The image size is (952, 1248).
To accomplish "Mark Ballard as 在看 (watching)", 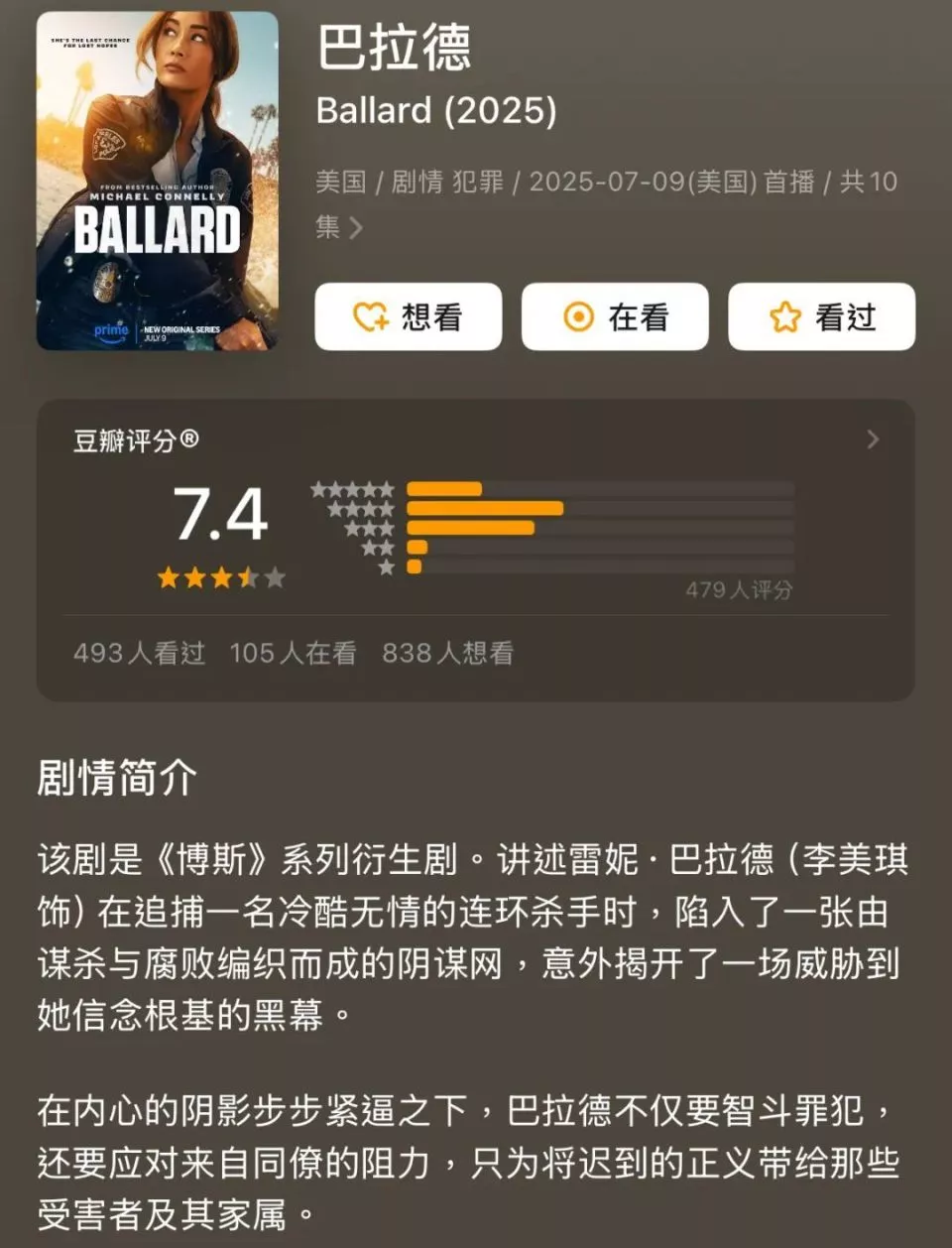I will [x=615, y=316].
